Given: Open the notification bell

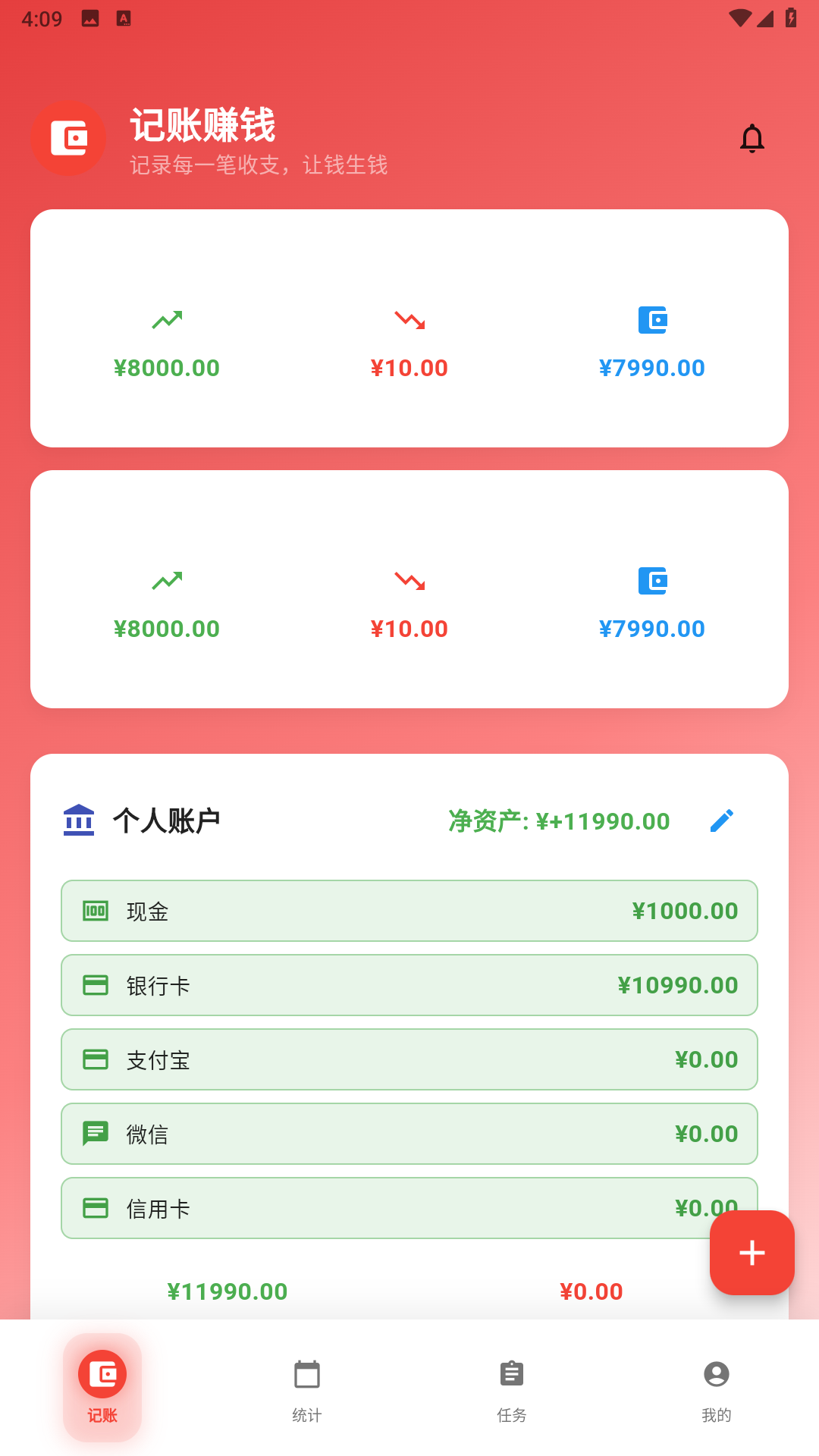Looking at the screenshot, I should click(x=752, y=139).
